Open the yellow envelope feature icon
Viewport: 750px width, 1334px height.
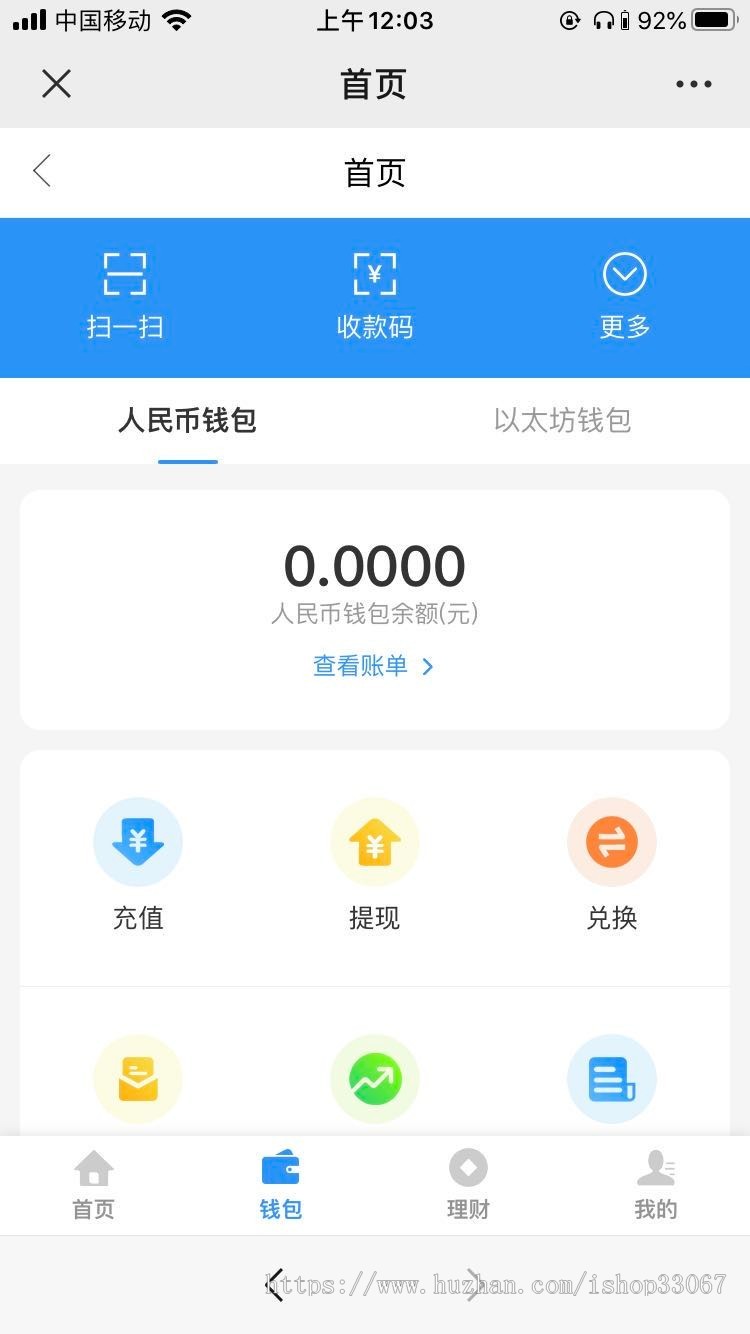point(138,1078)
